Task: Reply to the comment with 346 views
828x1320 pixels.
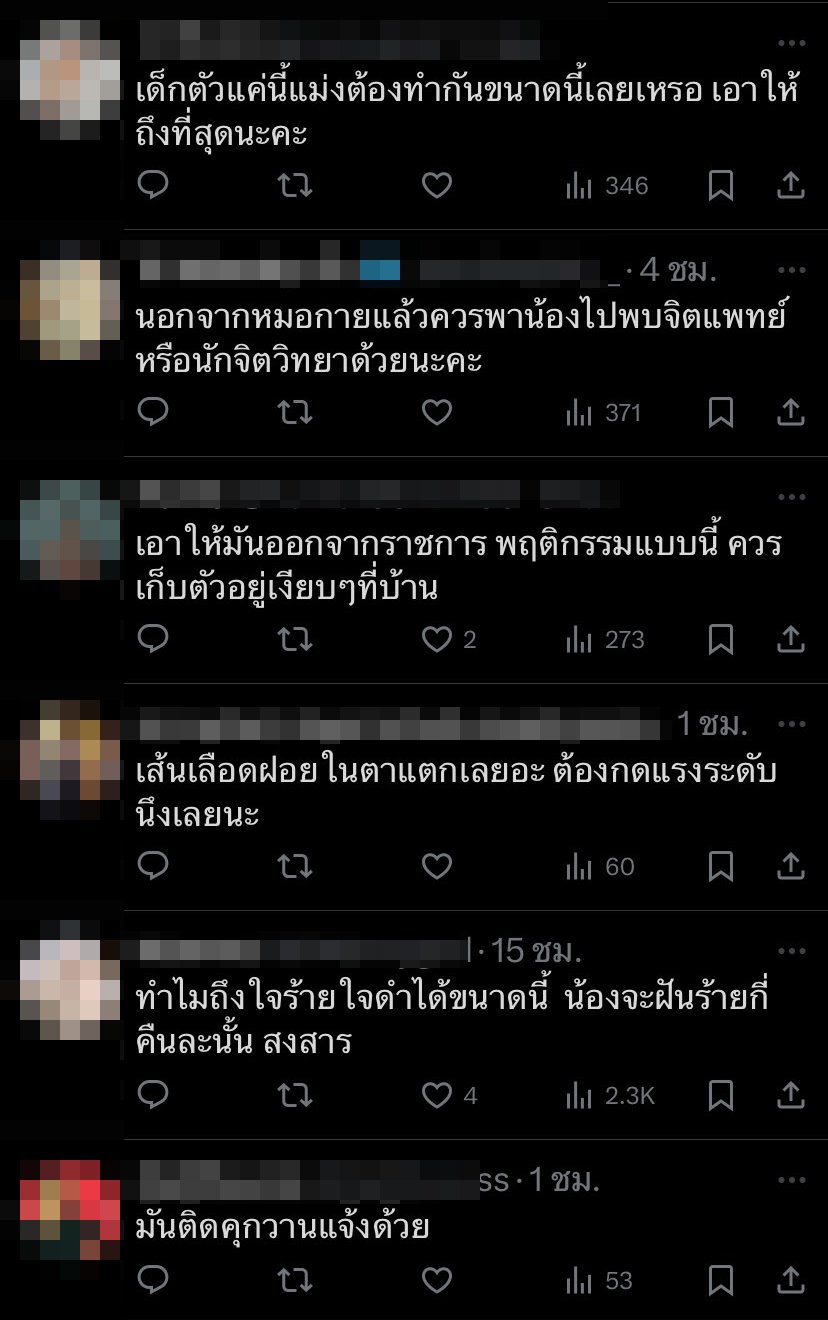Action: click(x=152, y=185)
